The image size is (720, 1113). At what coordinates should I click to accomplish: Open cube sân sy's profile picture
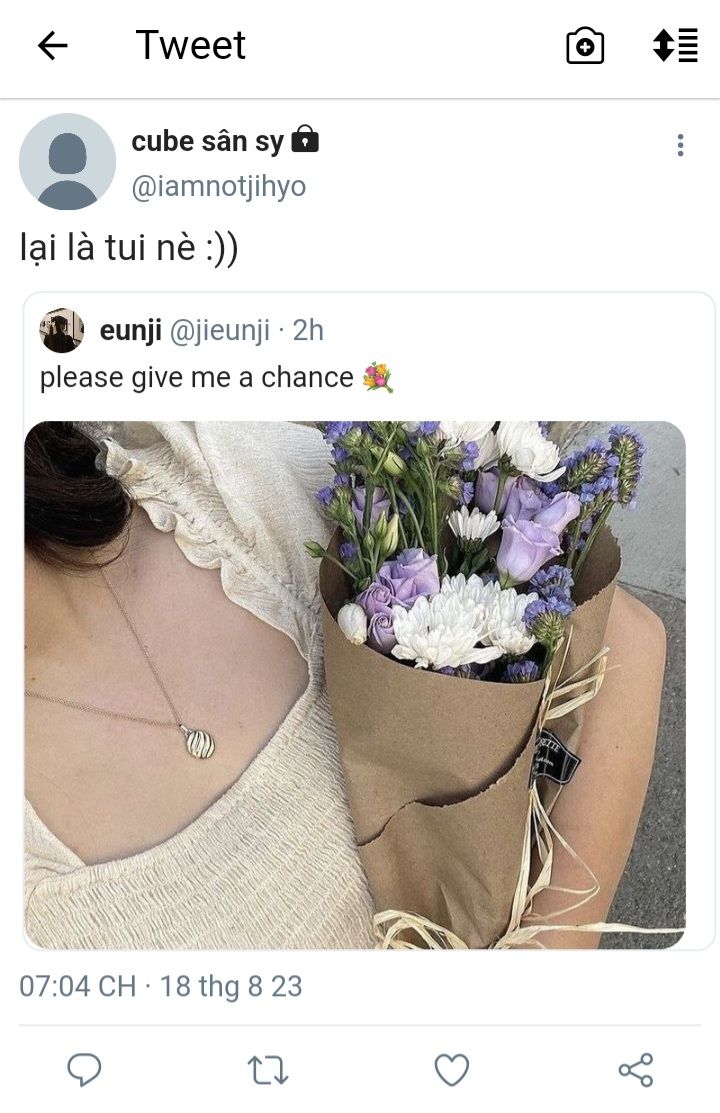67,162
